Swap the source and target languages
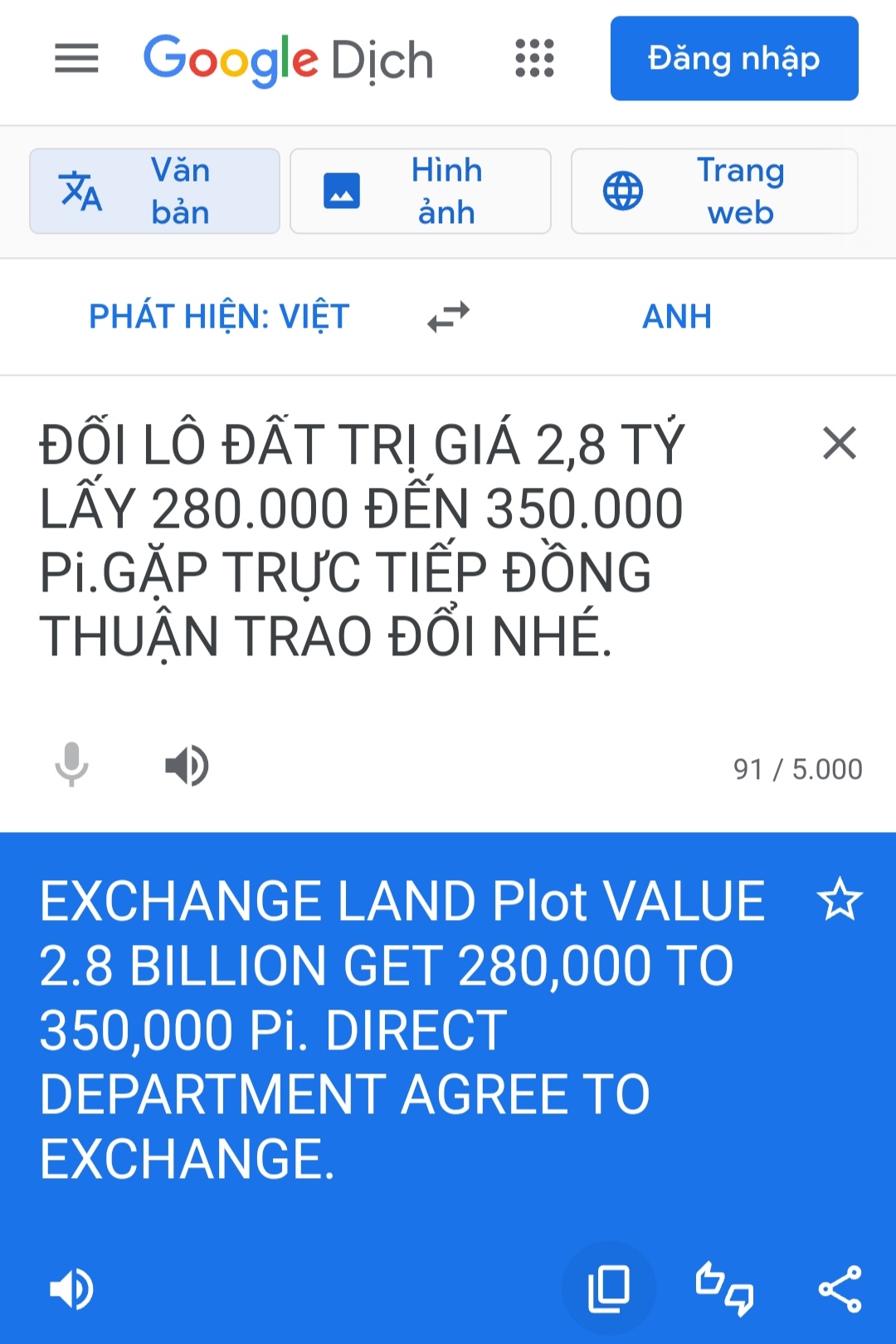This screenshot has width=896, height=1344. tap(448, 317)
